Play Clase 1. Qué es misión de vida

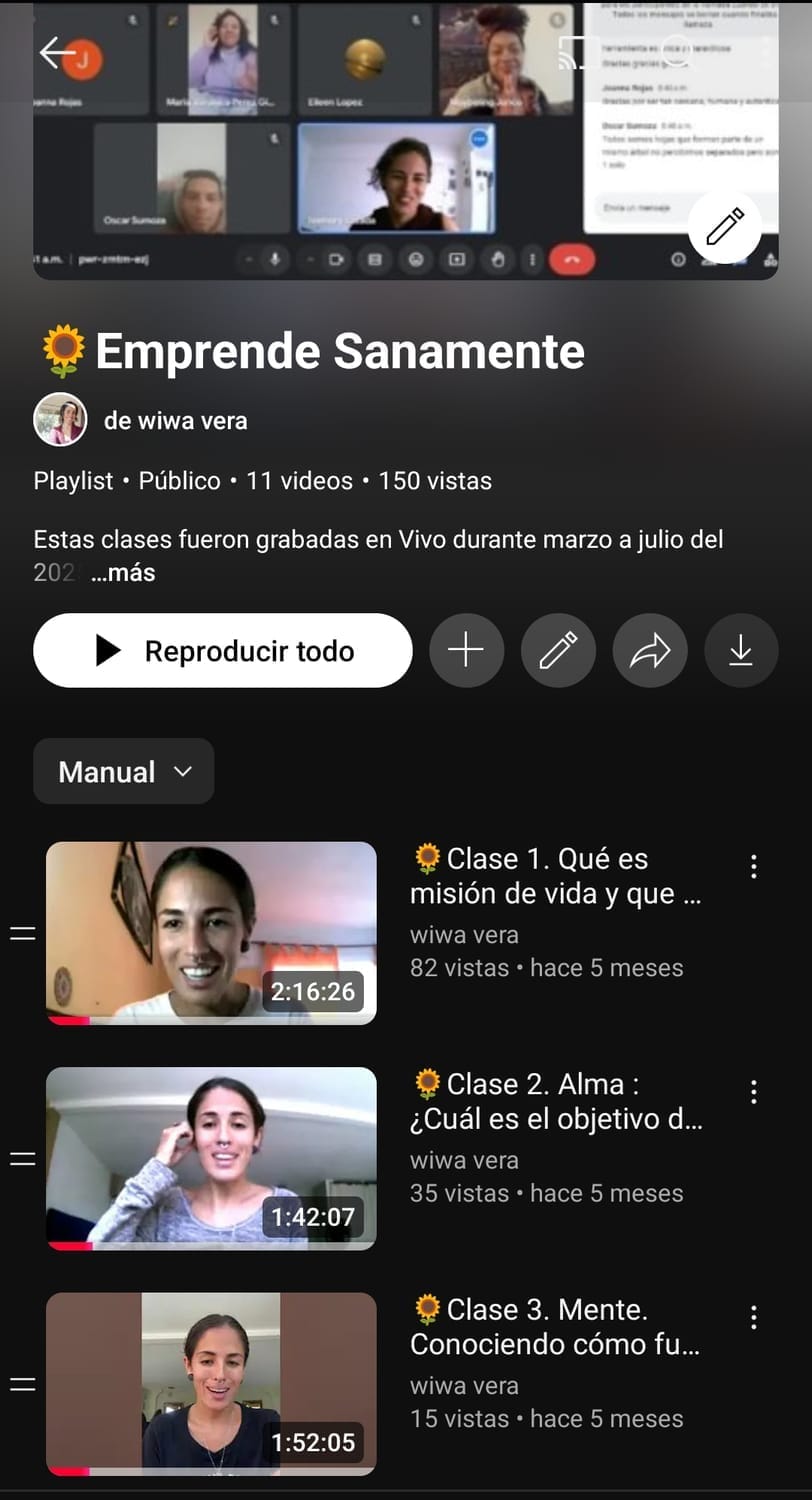click(211, 933)
